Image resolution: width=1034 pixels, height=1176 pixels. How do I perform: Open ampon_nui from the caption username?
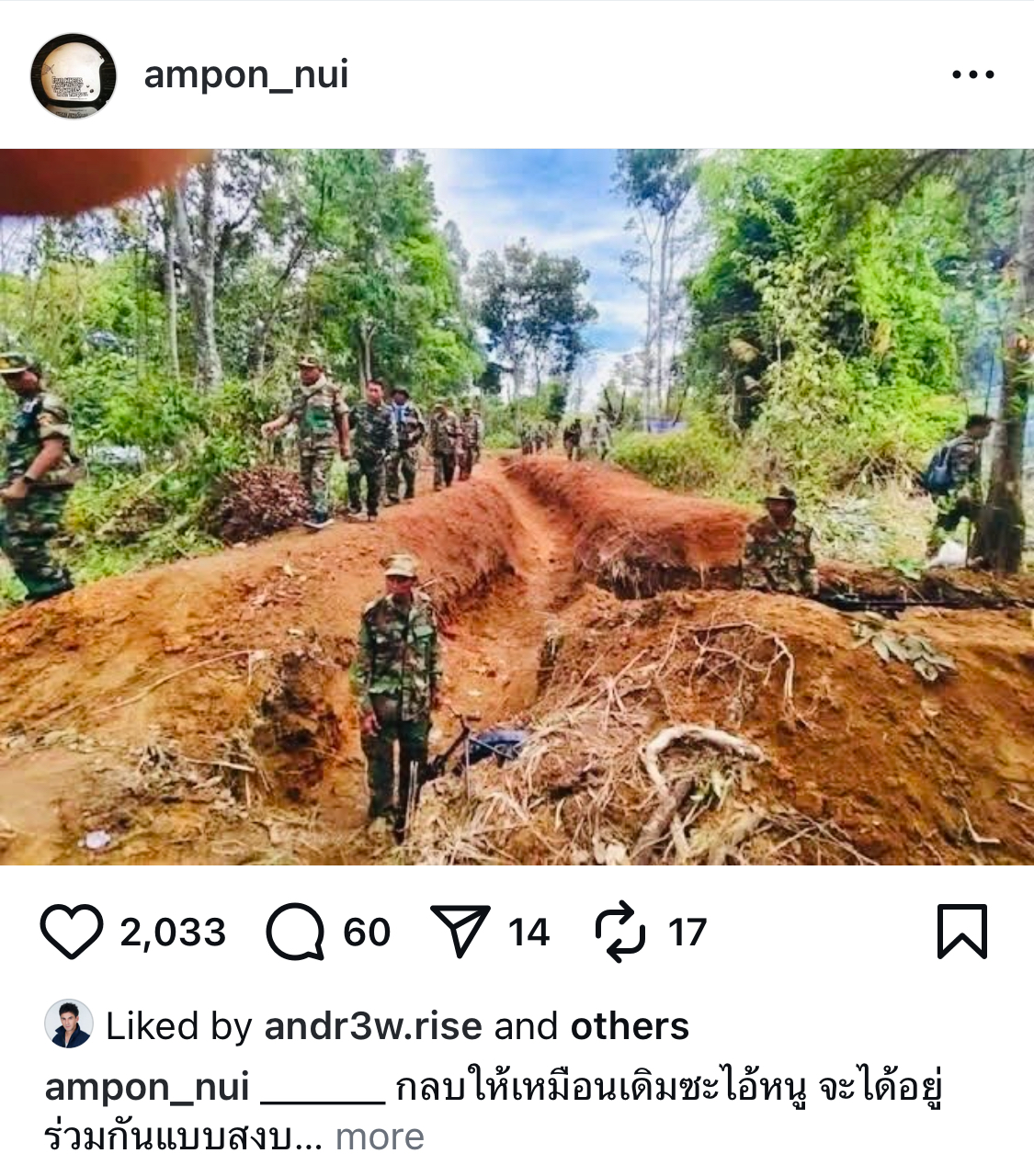coord(147,1088)
